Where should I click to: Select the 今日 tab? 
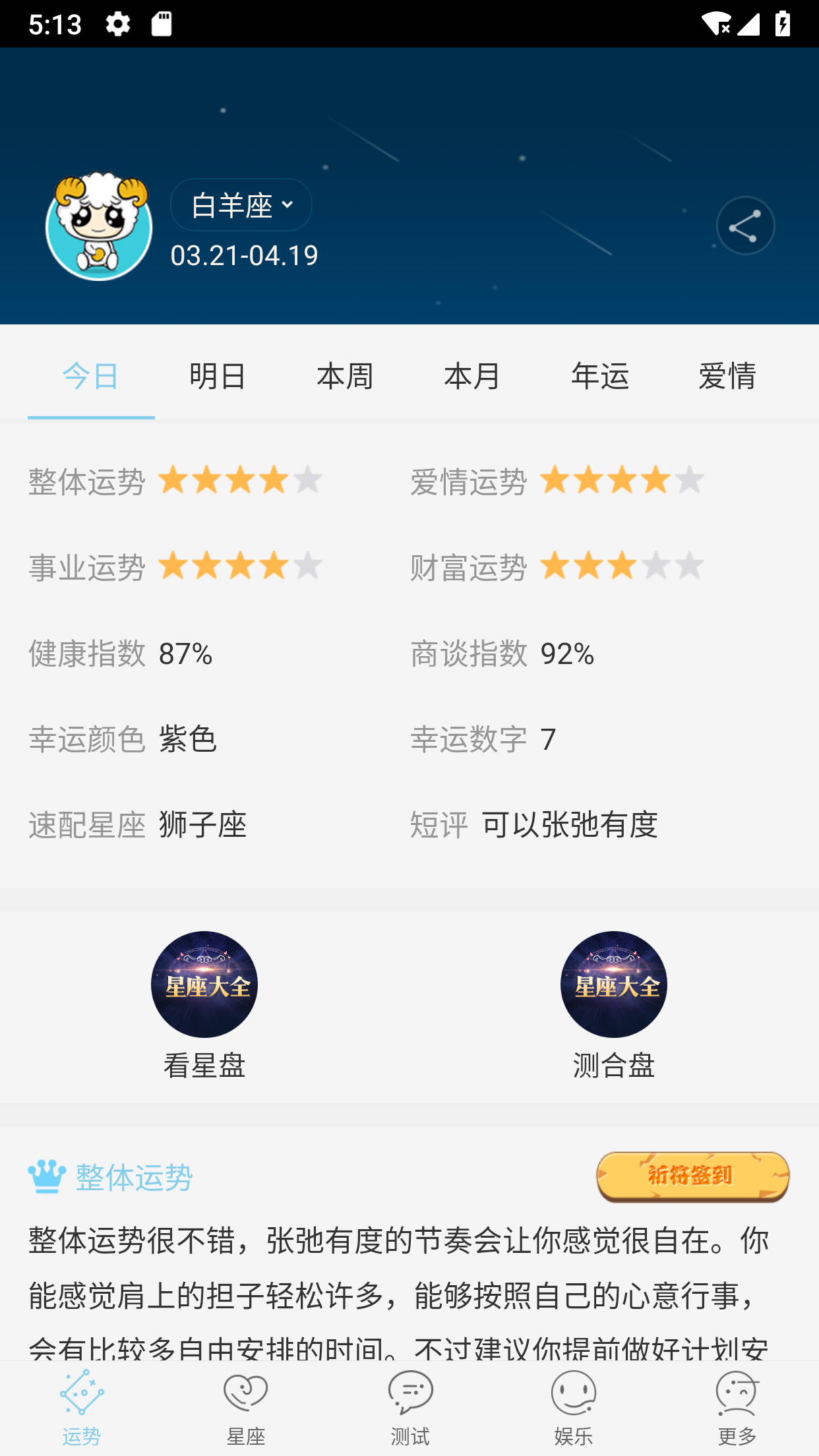[x=91, y=376]
